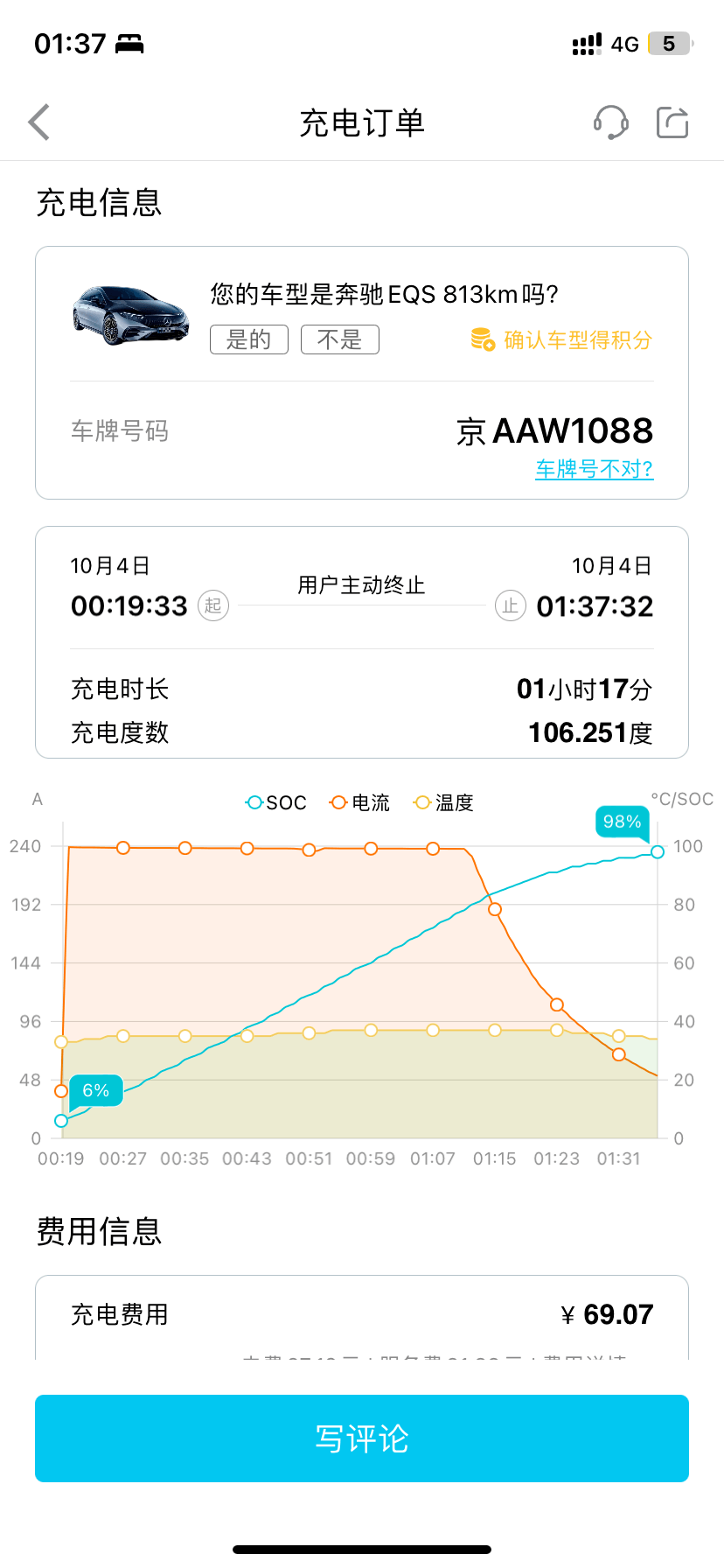
Task: Share this charging order
Action: click(672, 122)
